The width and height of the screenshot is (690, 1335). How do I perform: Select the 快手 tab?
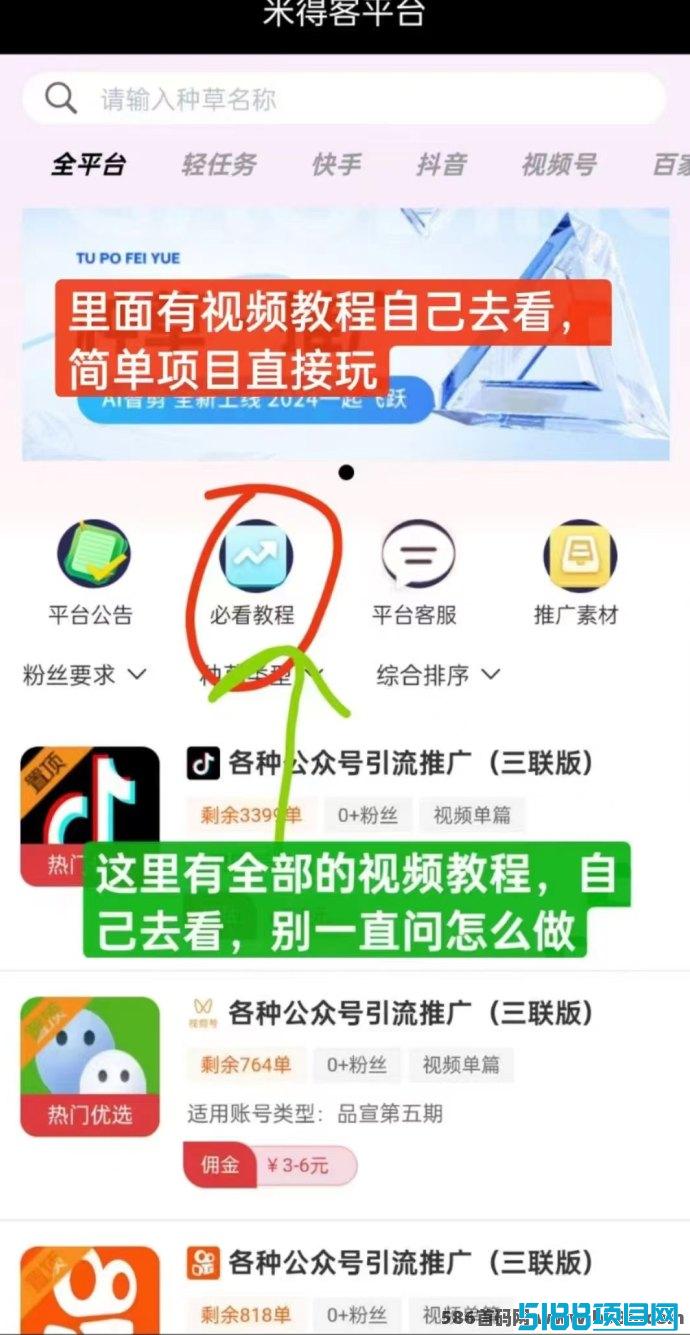(x=335, y=165)
